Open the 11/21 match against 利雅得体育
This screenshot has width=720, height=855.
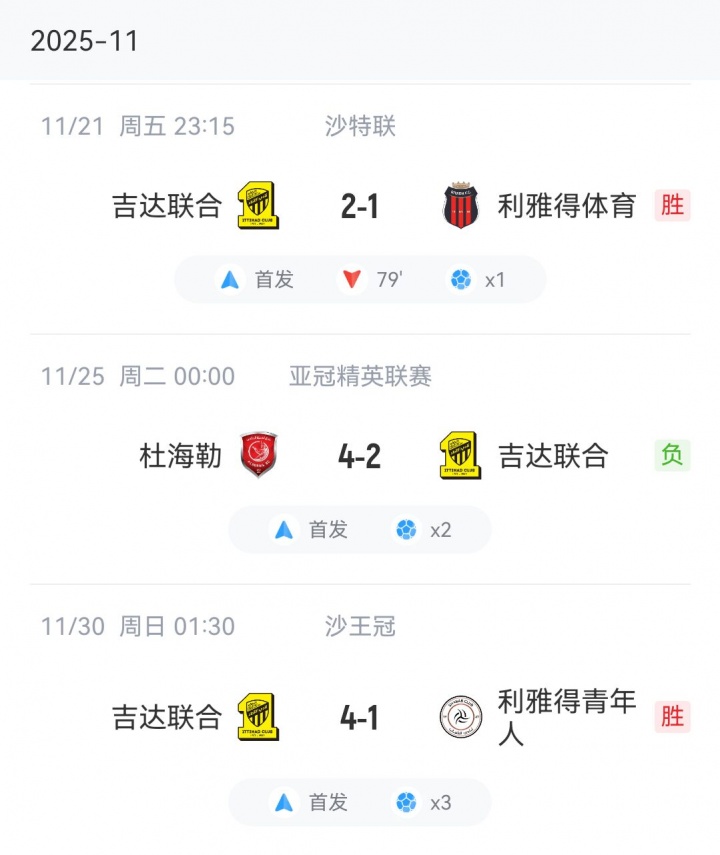tap(360, 207)
